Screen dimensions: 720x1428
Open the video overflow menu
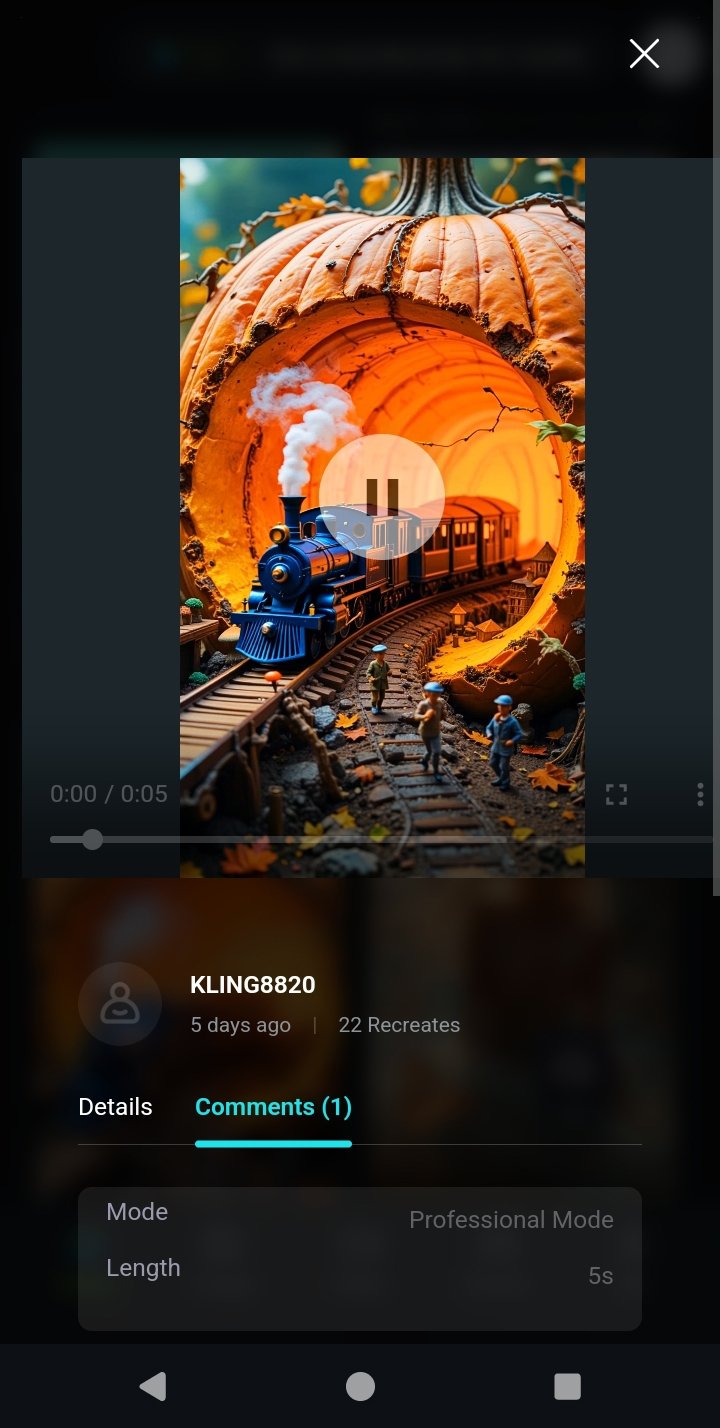[700, 795]
